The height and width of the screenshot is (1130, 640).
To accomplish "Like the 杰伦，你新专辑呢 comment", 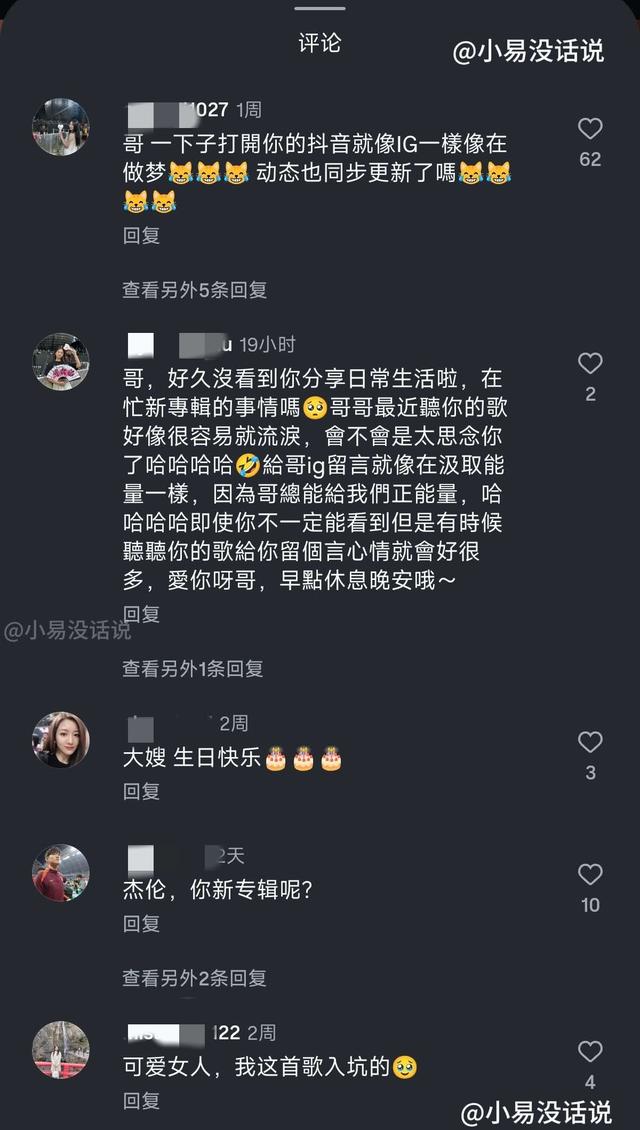I will 590,875.
